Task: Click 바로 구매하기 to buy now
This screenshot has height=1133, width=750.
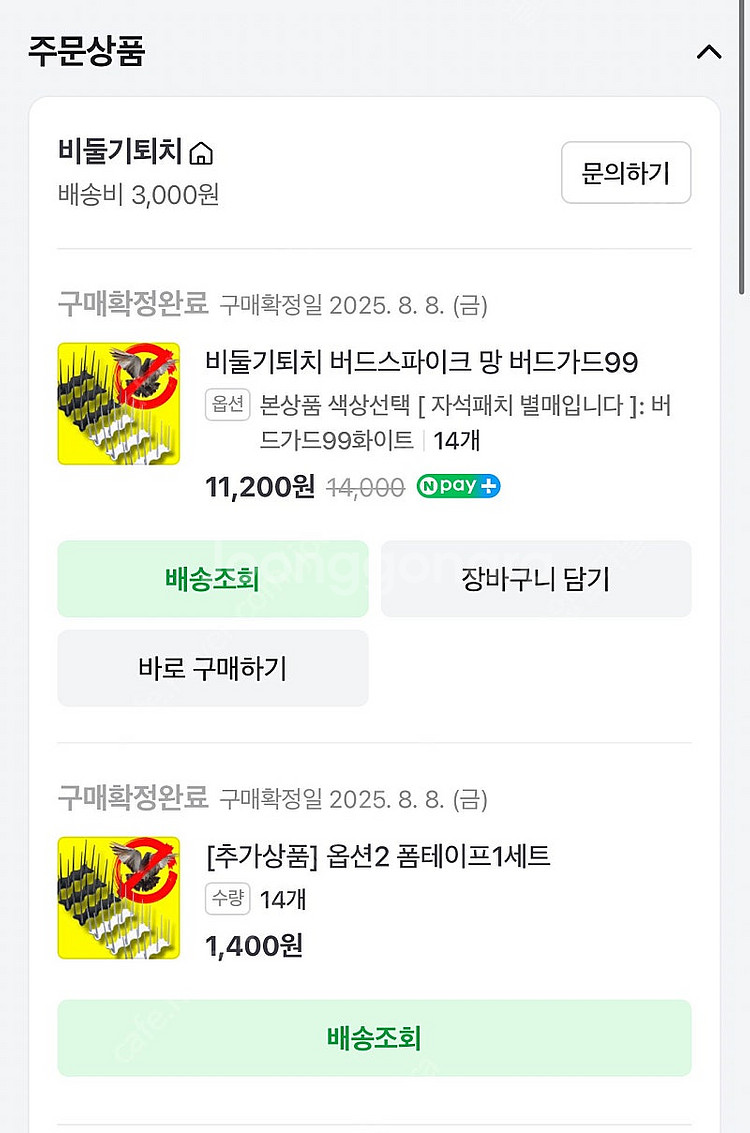Action: (212, 668)
